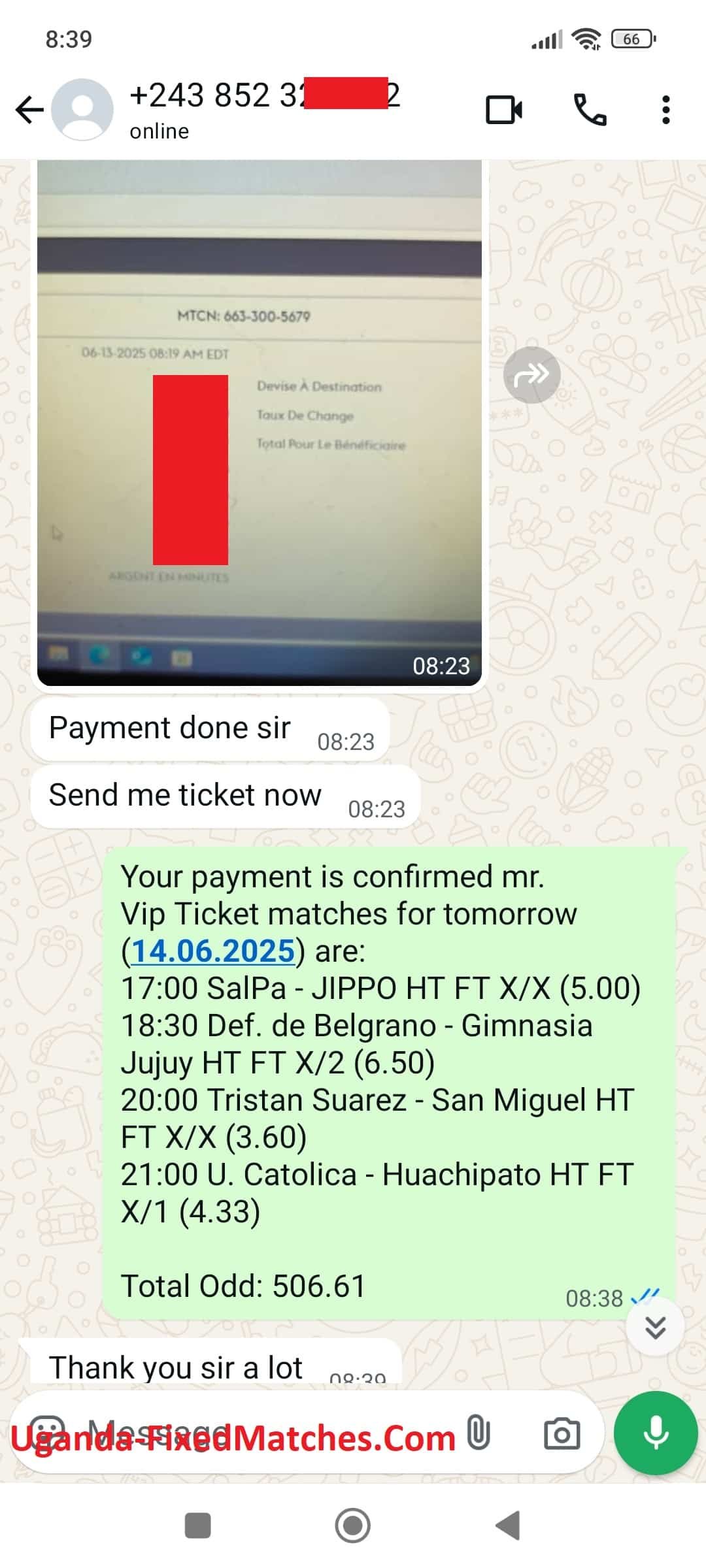Go to the system home screen
The height and width of the screenshot is (1568, 706).
pos(352,1526)
